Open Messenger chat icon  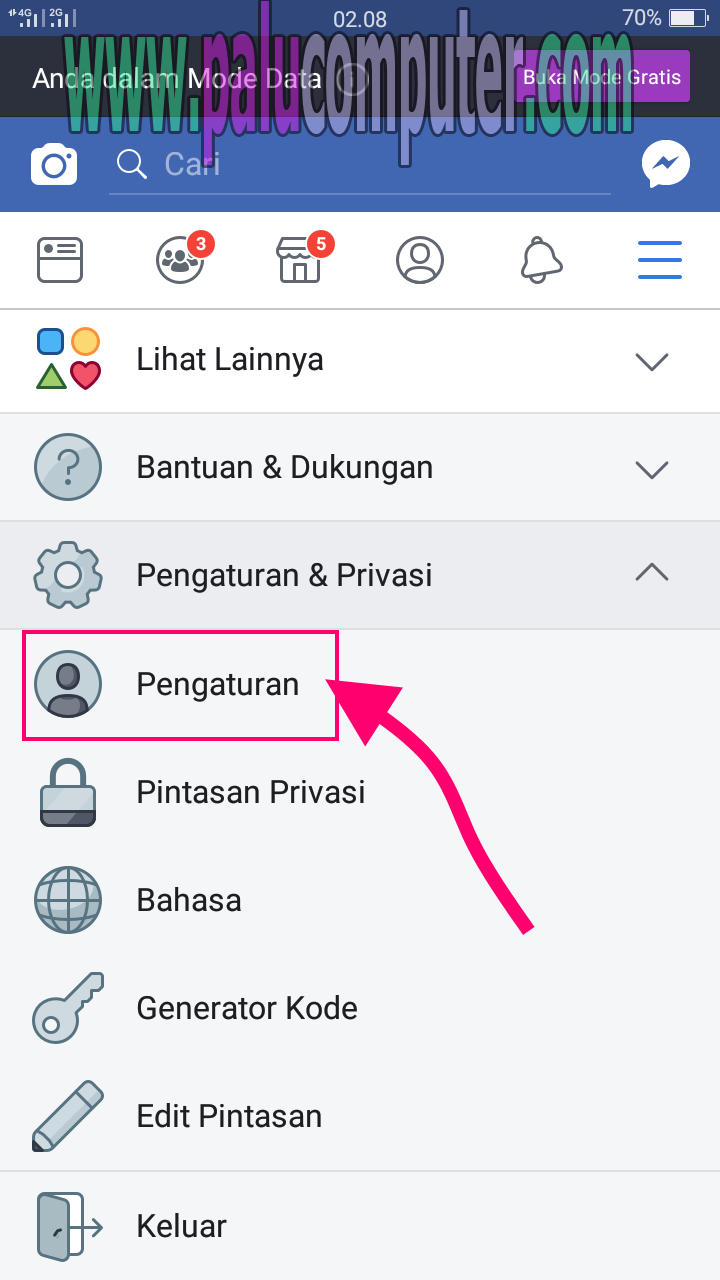666,164
